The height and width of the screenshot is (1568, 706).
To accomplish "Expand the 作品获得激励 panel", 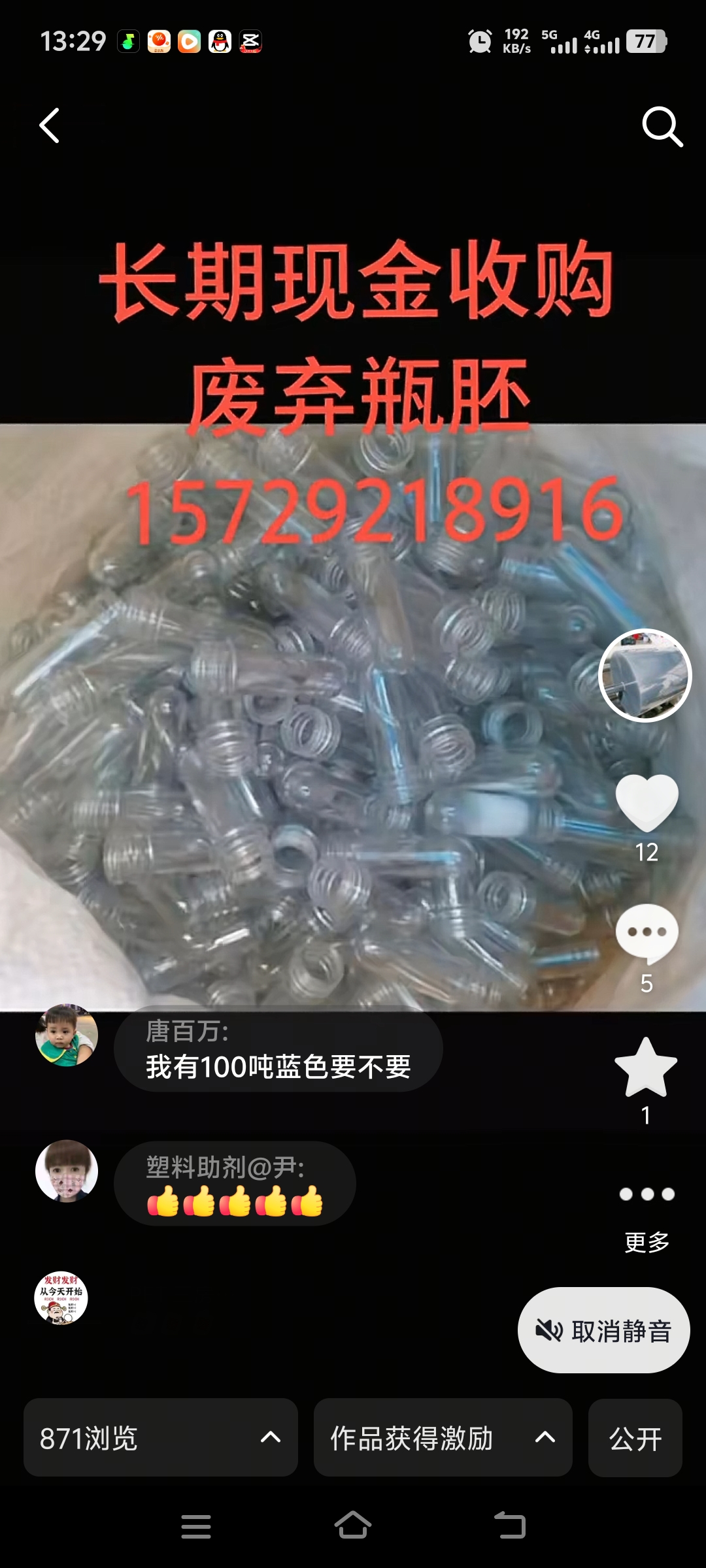I will click(443, 1438).
